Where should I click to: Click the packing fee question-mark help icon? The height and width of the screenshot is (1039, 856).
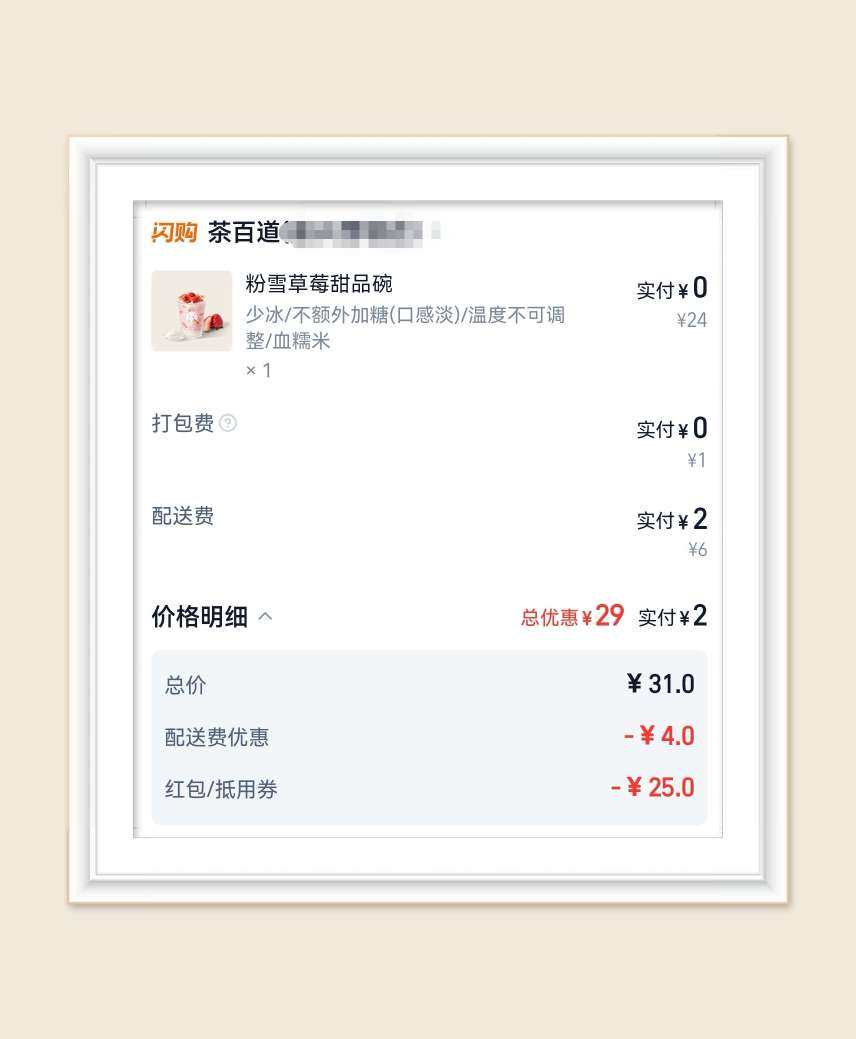[x=228, y=423]
